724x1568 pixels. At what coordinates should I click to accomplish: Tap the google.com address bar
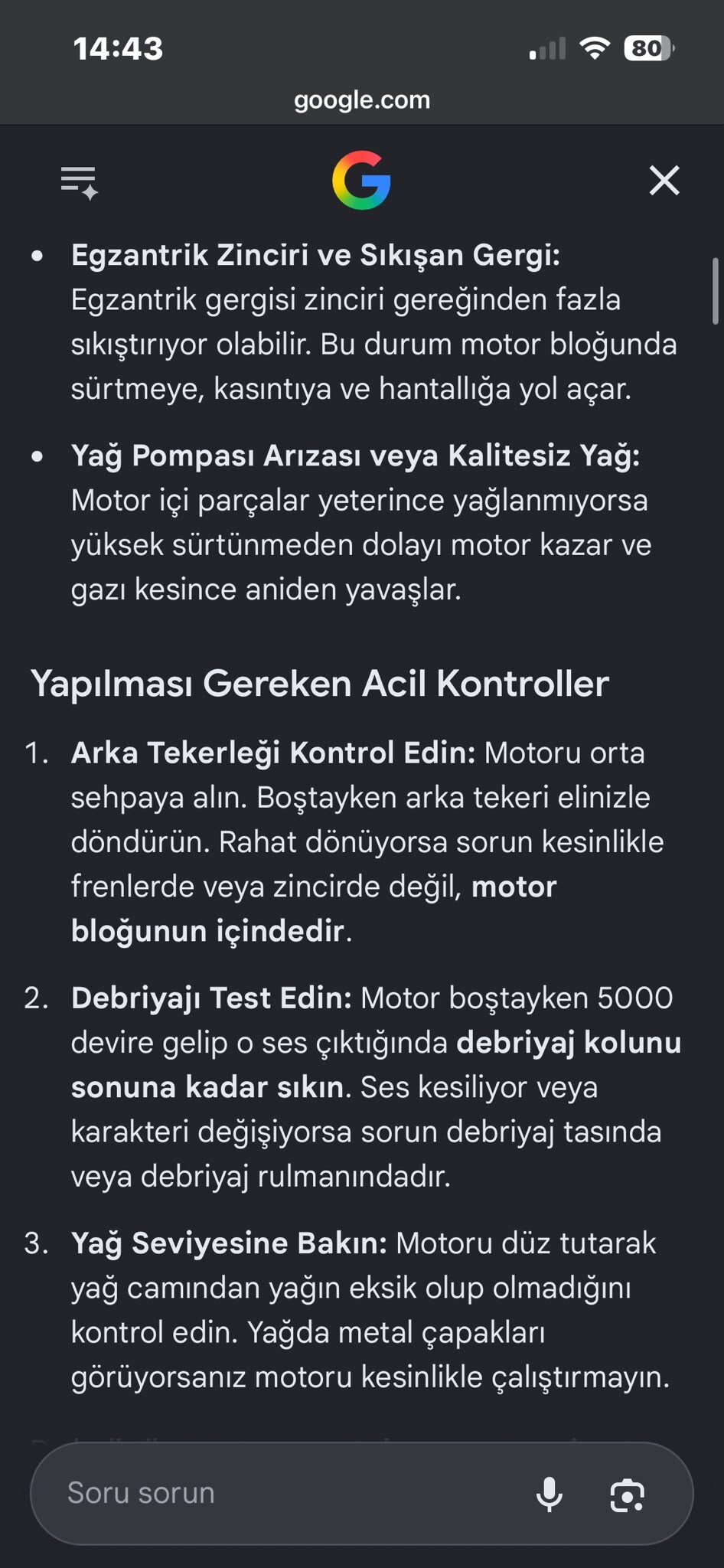pos(362,100)
